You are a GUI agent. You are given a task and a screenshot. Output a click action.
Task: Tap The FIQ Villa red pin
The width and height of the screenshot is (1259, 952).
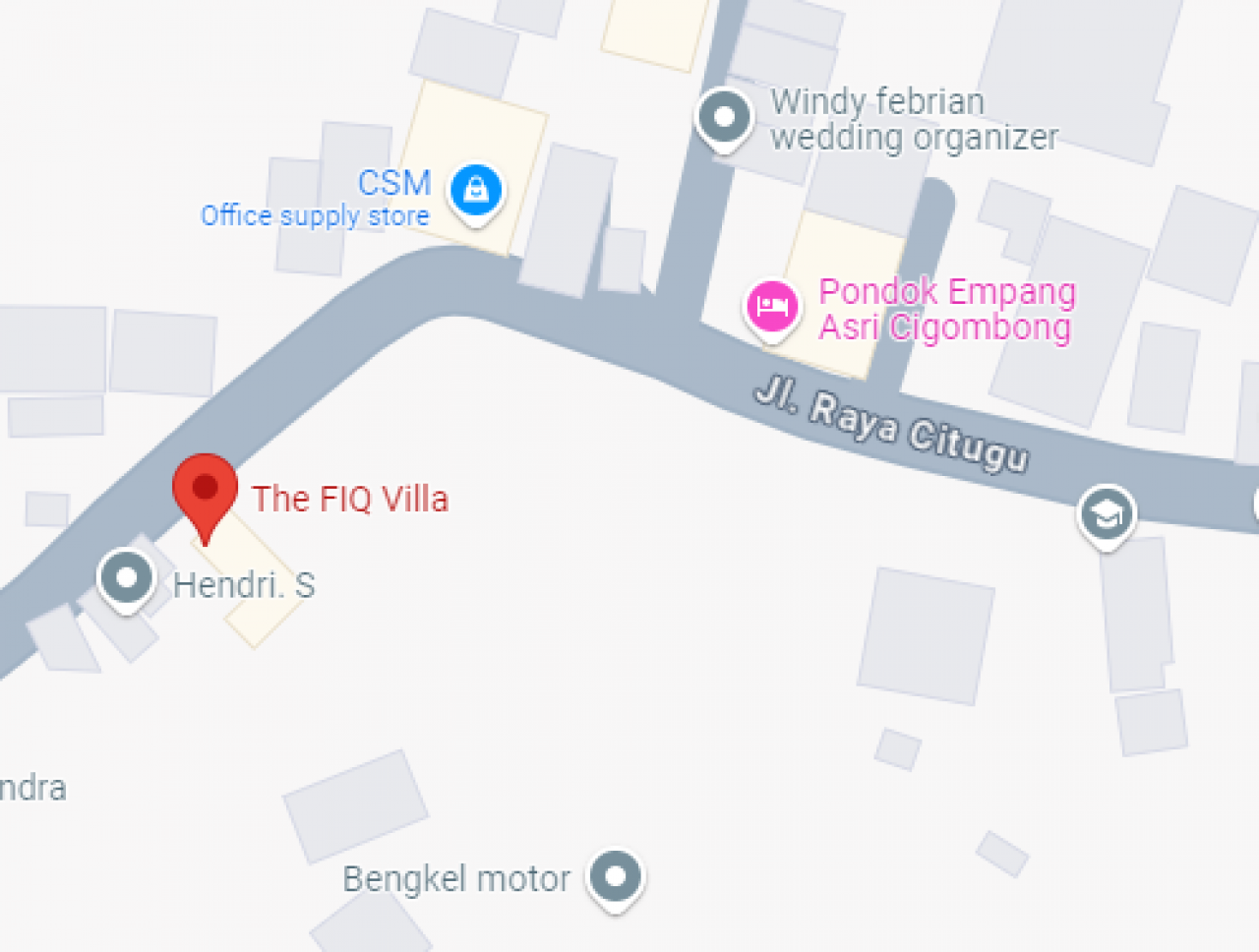coord(205,490)
